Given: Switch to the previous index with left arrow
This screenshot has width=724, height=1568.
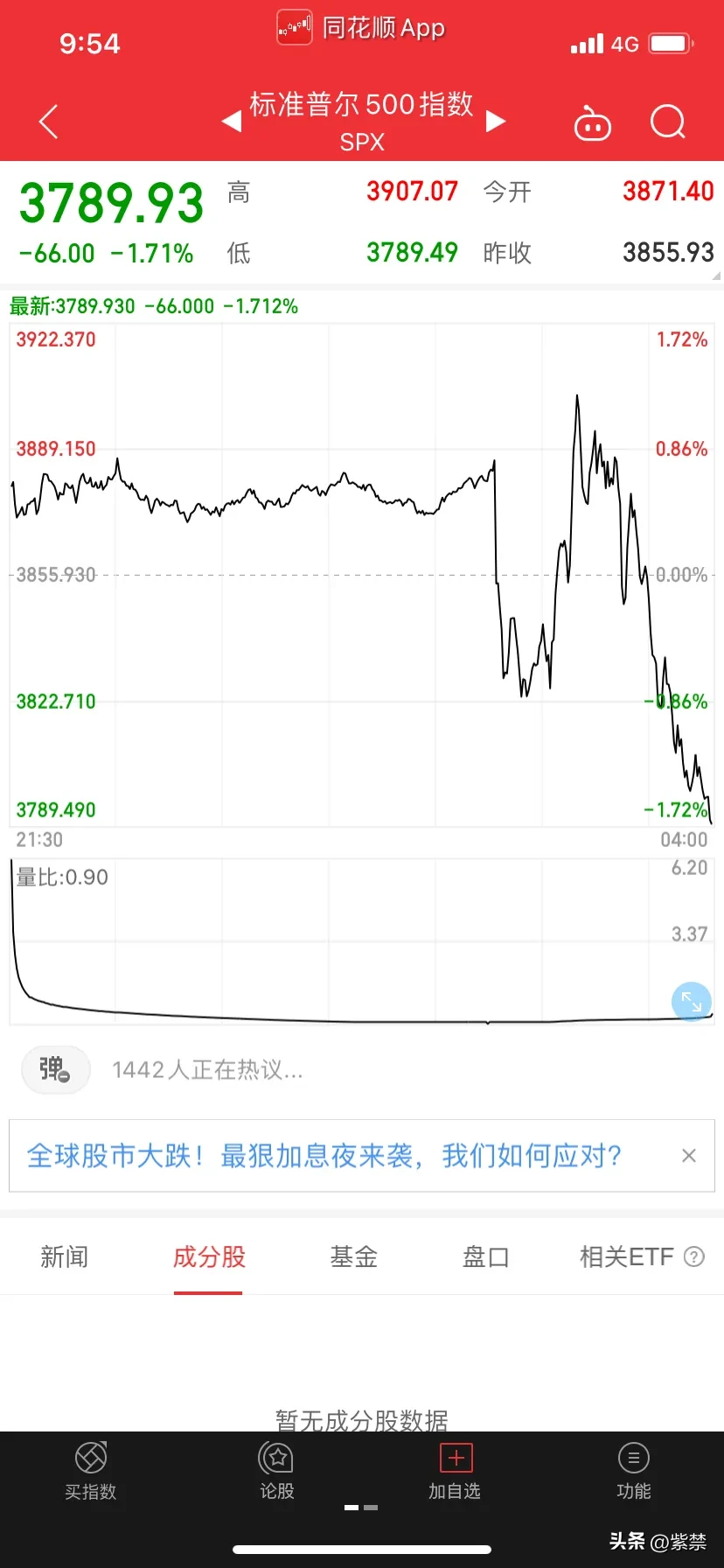Looking at the screenshot, I should tap(232, 121).
